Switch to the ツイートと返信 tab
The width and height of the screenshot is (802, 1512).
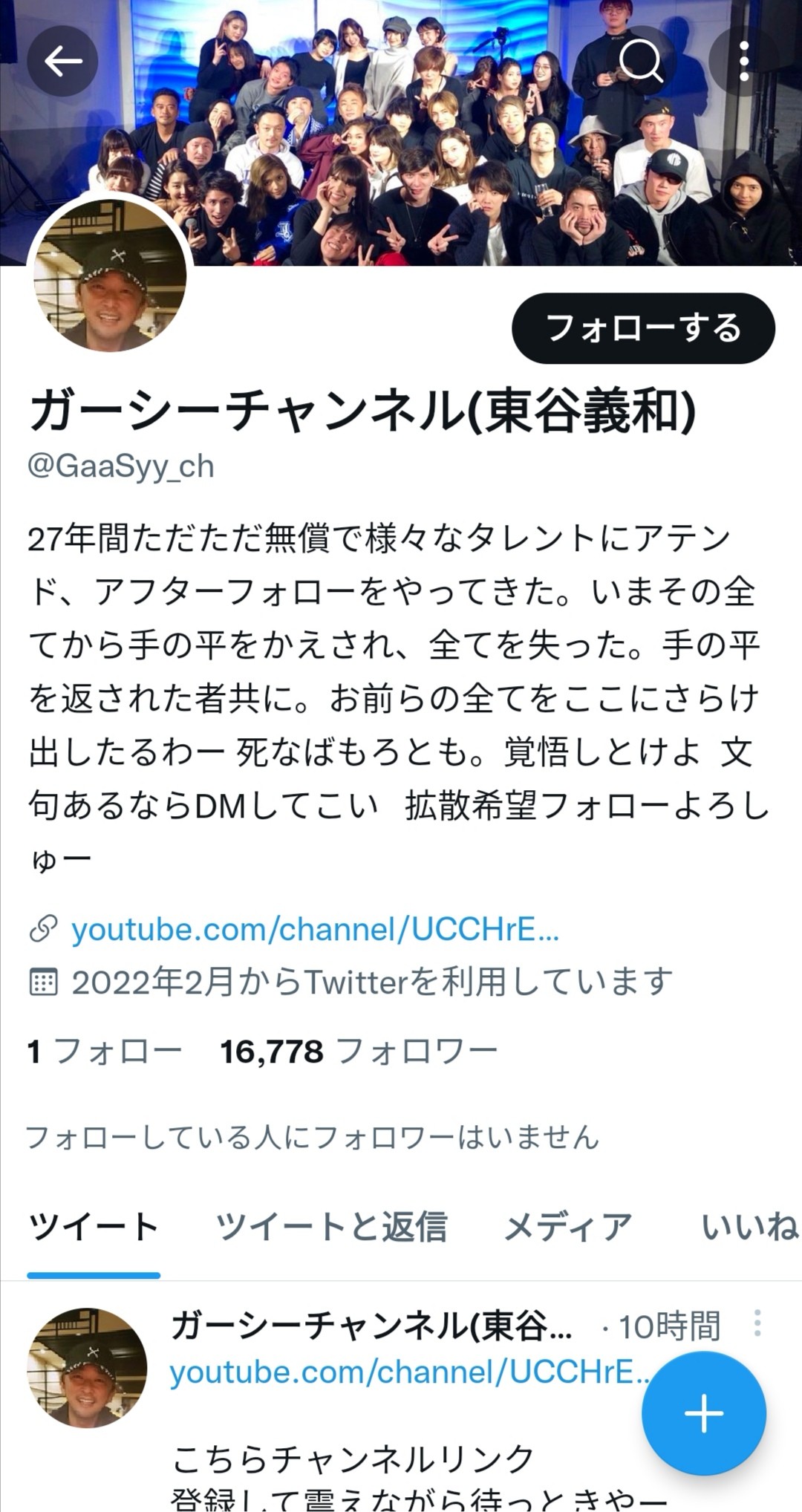[x=331, y=1227]
